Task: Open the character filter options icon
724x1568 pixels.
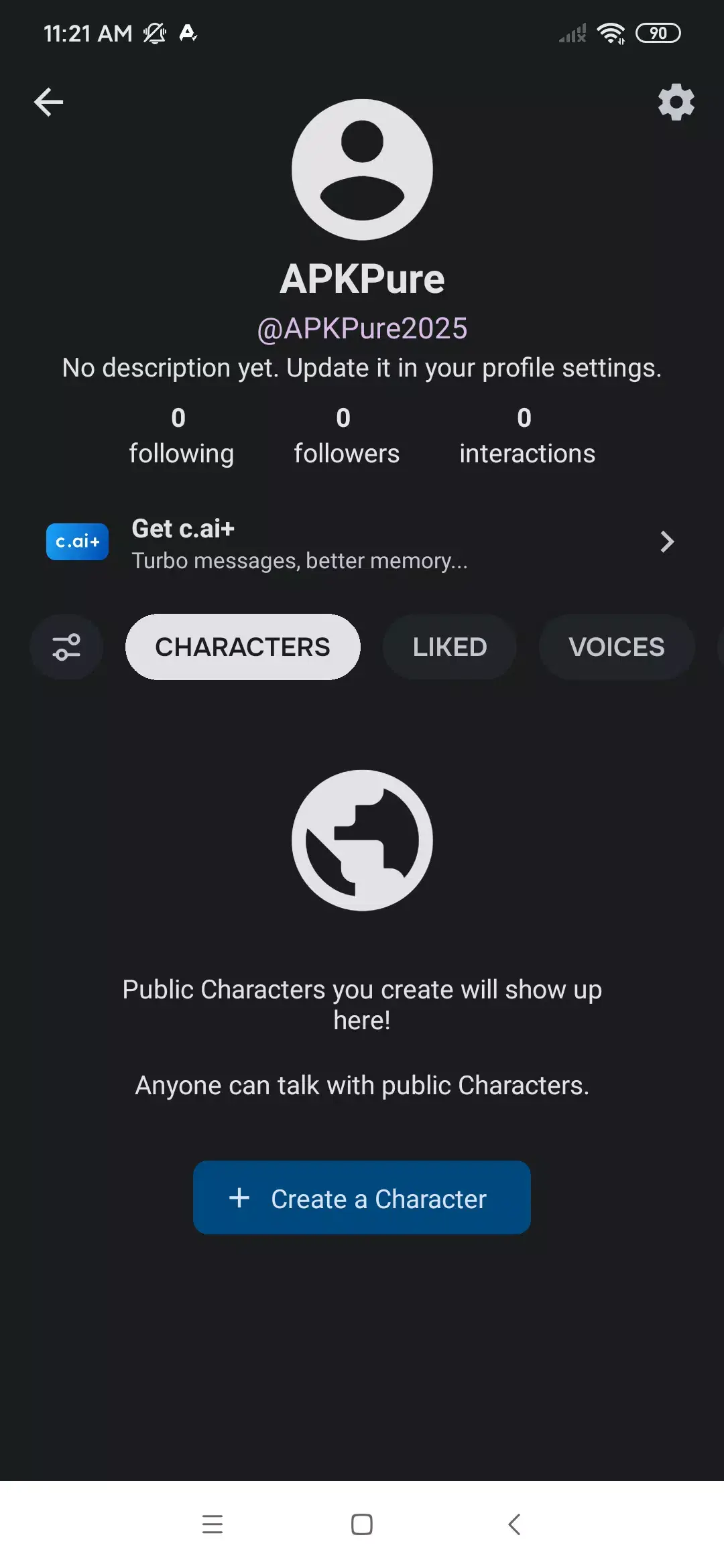Action: click(66, 647)
